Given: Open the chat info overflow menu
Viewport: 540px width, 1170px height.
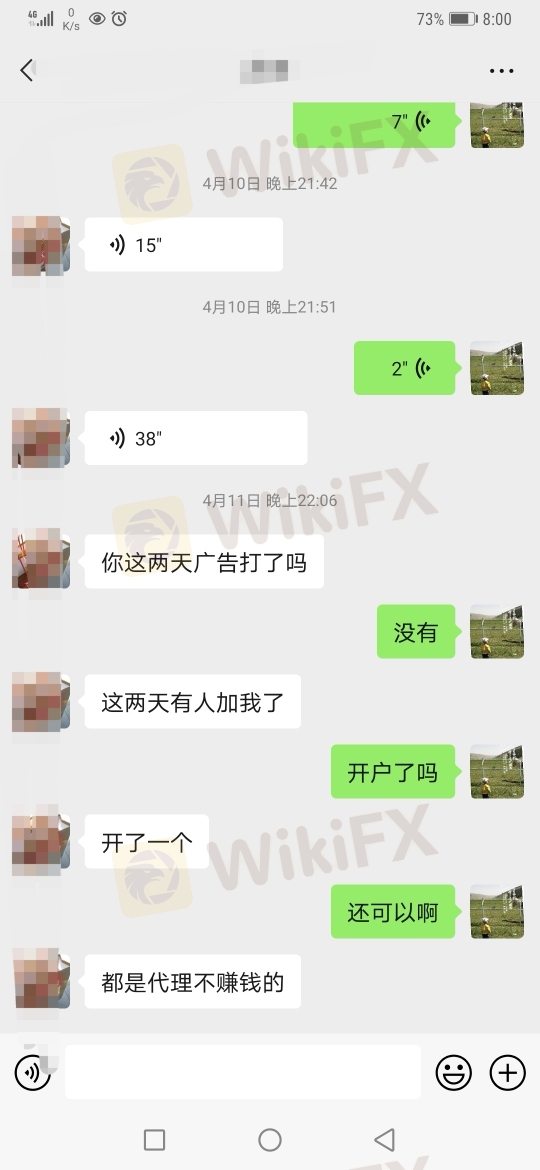Looking at the screenshot, I should 501,71.
